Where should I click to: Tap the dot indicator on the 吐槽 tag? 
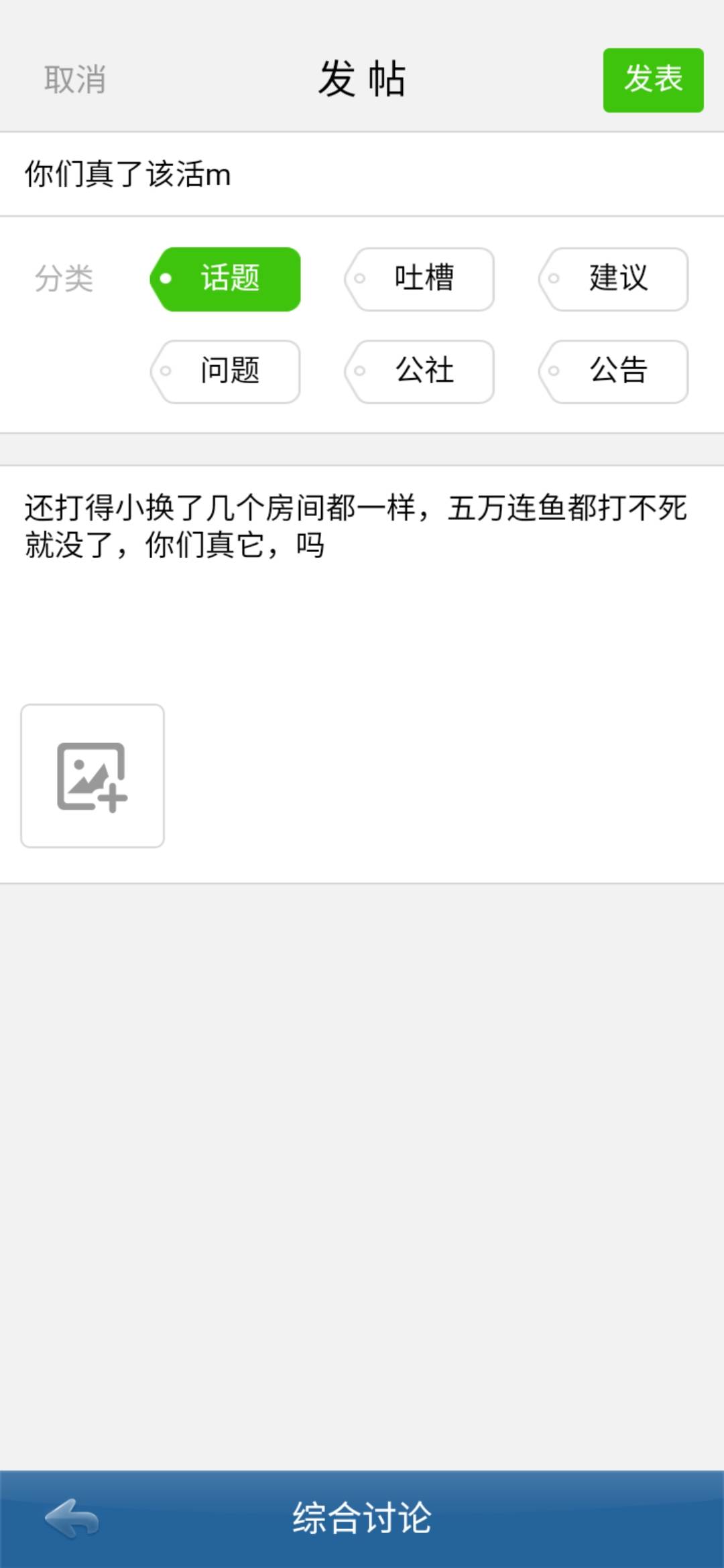point(359,279)
